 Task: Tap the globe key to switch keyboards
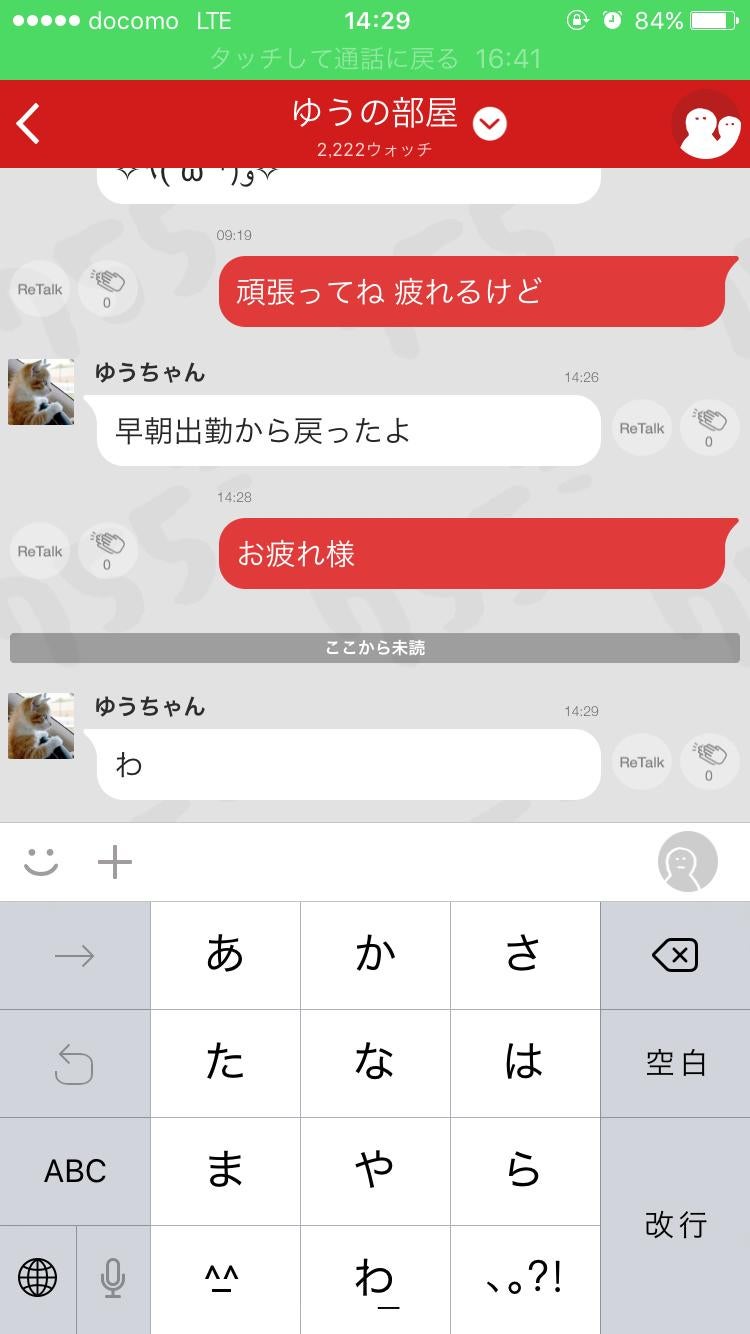[x=40, y=1278]
